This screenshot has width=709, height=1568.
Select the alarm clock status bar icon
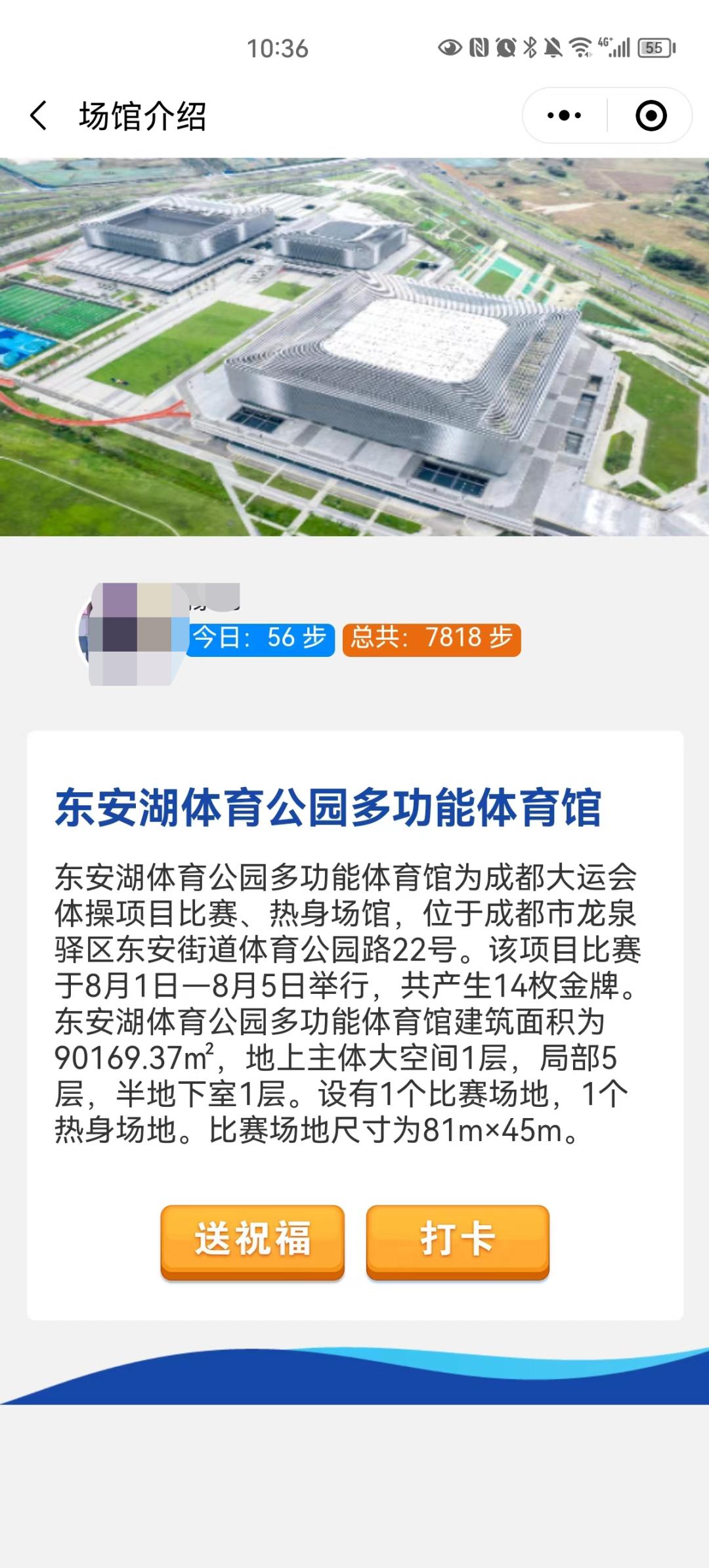(505, 47)
